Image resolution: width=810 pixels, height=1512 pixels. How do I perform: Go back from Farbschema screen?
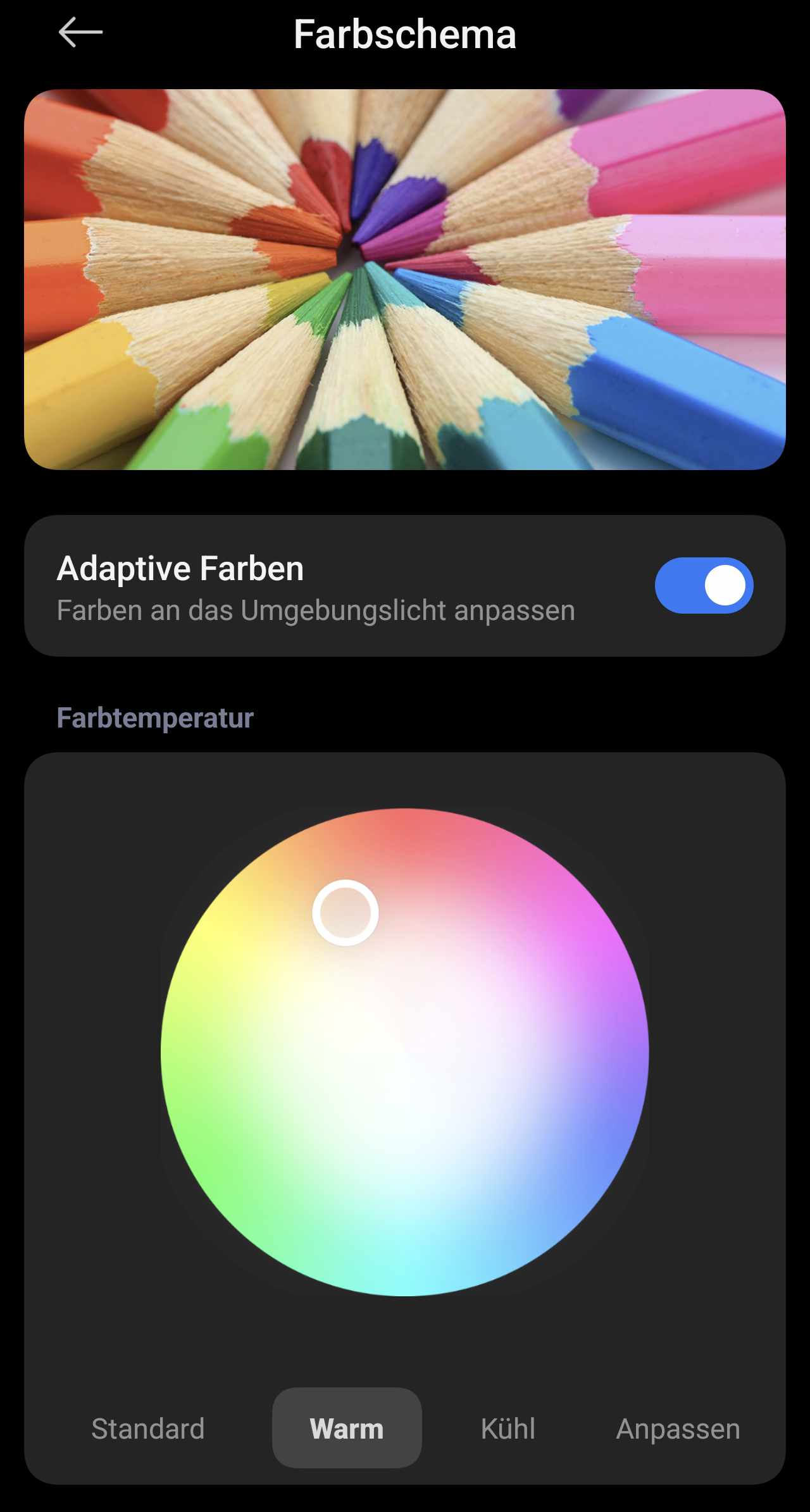[x=80, y=33]
